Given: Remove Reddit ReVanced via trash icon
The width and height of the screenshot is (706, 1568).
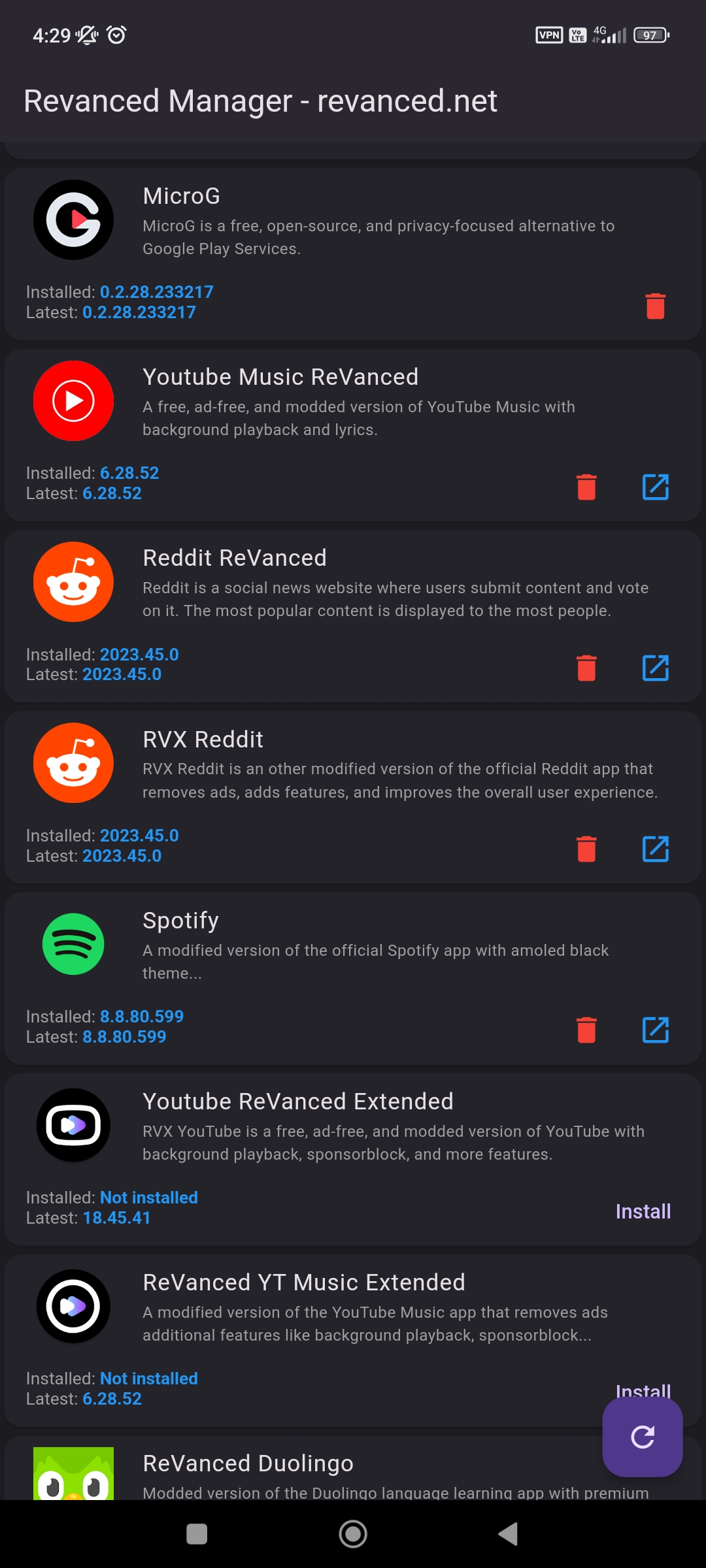Looking at the screenshot, I should [586, 668].
